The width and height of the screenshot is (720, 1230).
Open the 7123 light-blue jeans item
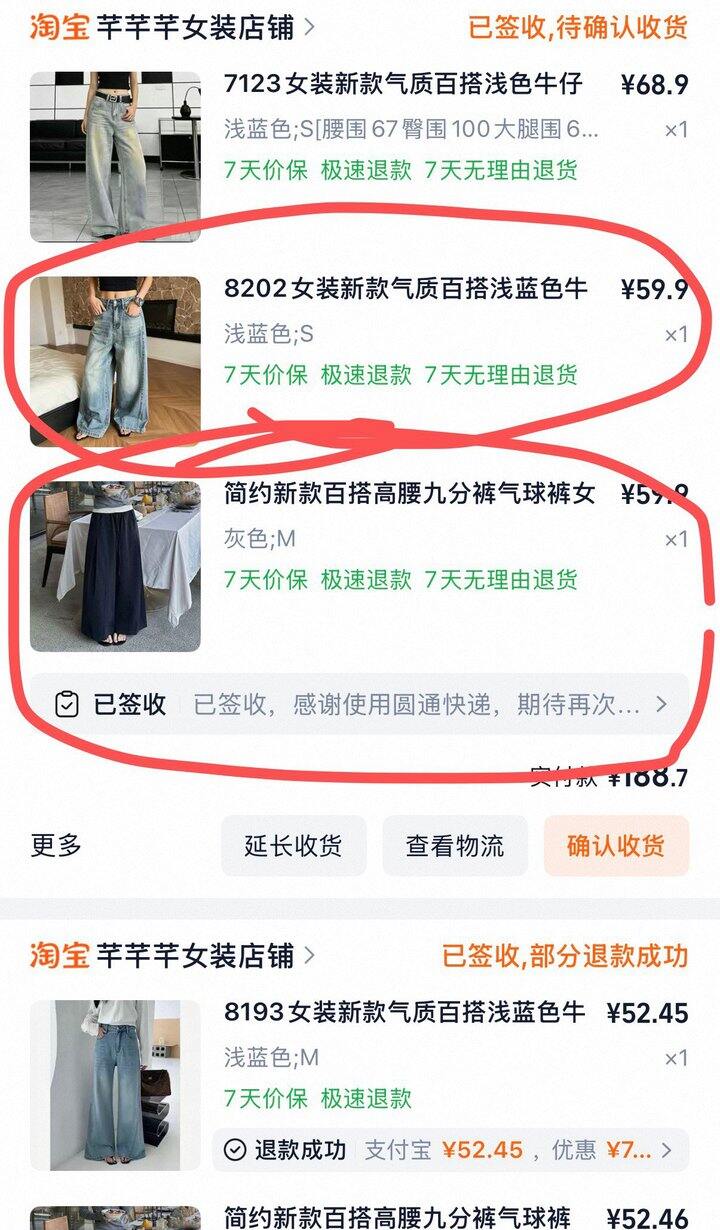pyautogui.click(x=359, y=157)
